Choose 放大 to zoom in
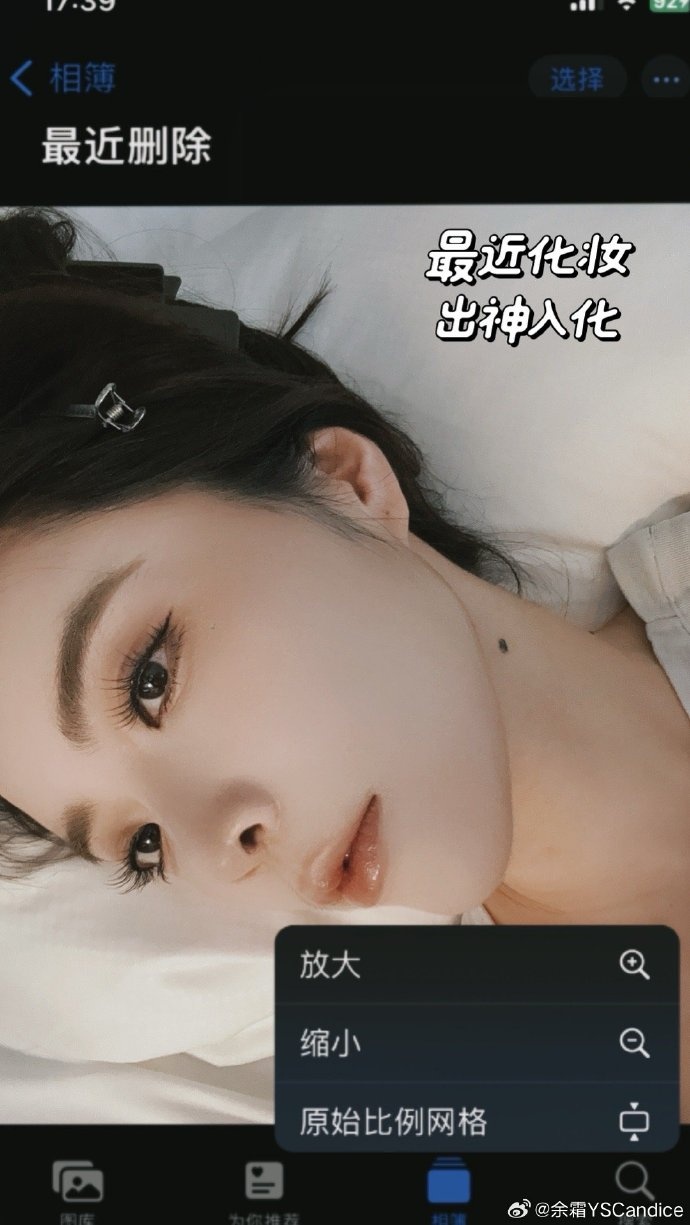The height and width of the screenshot is (1225, 690). pos(476,965)
